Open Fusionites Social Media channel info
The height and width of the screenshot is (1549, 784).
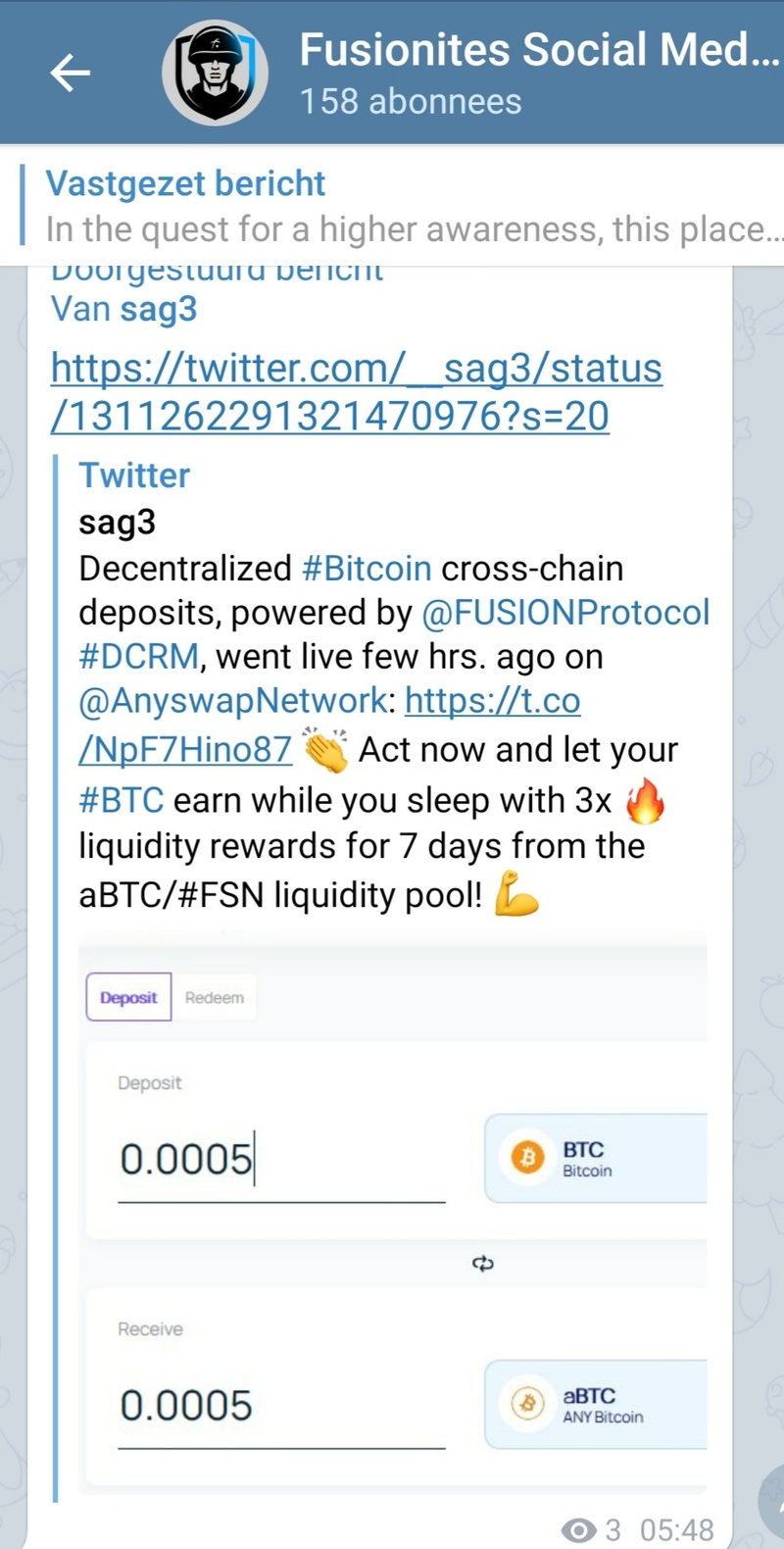pos(537,73)
